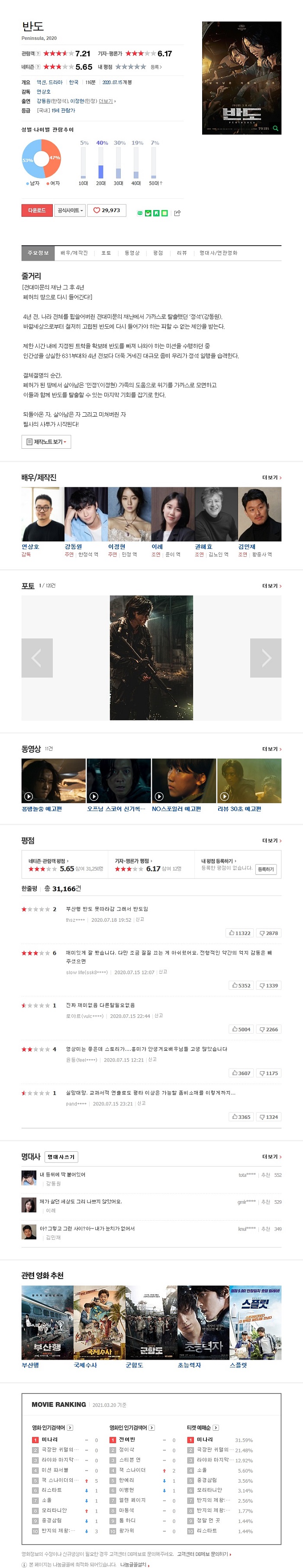Play the 흥행돌풍 예고편 video
This screenshot has width=303, height=1568.
(53, 781)
